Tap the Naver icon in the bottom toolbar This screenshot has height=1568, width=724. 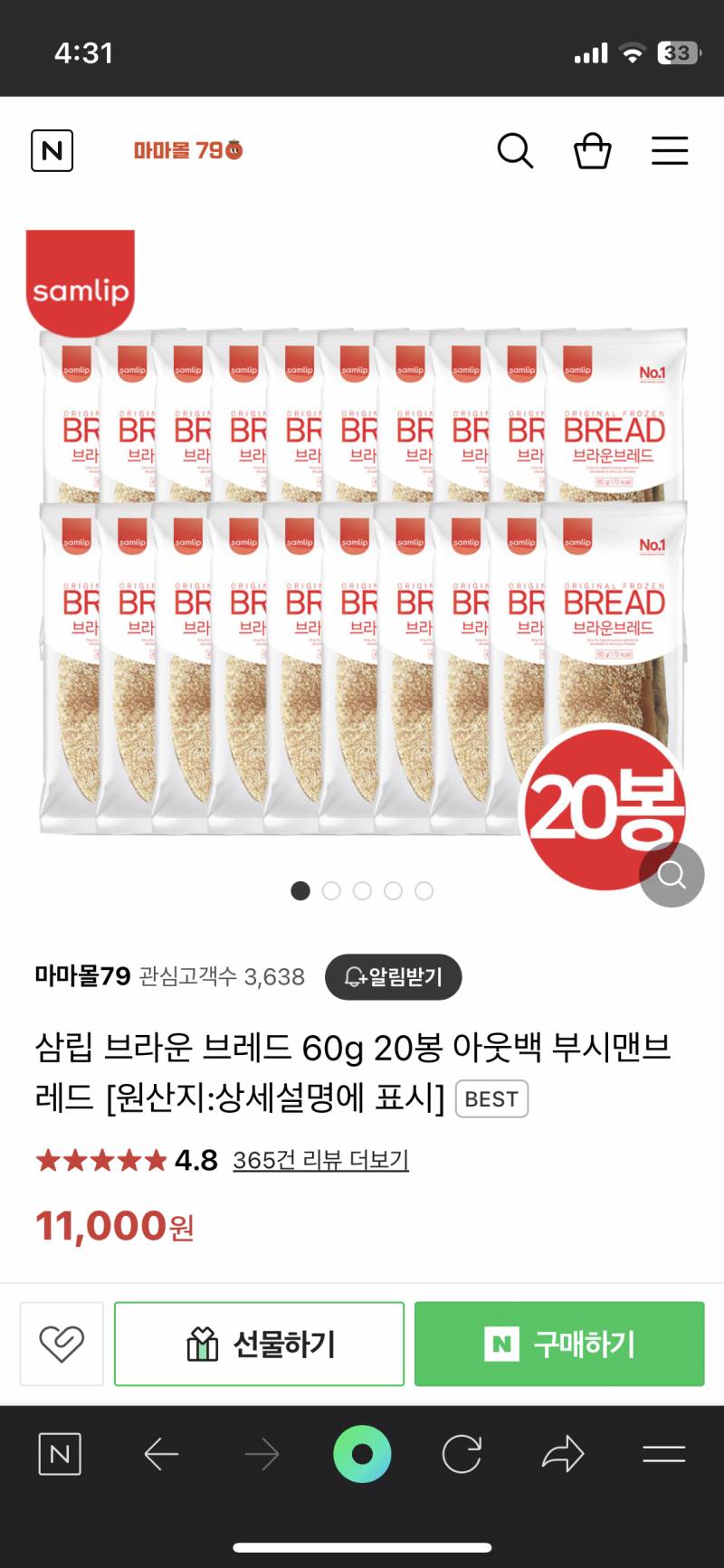click(60, 1454)
